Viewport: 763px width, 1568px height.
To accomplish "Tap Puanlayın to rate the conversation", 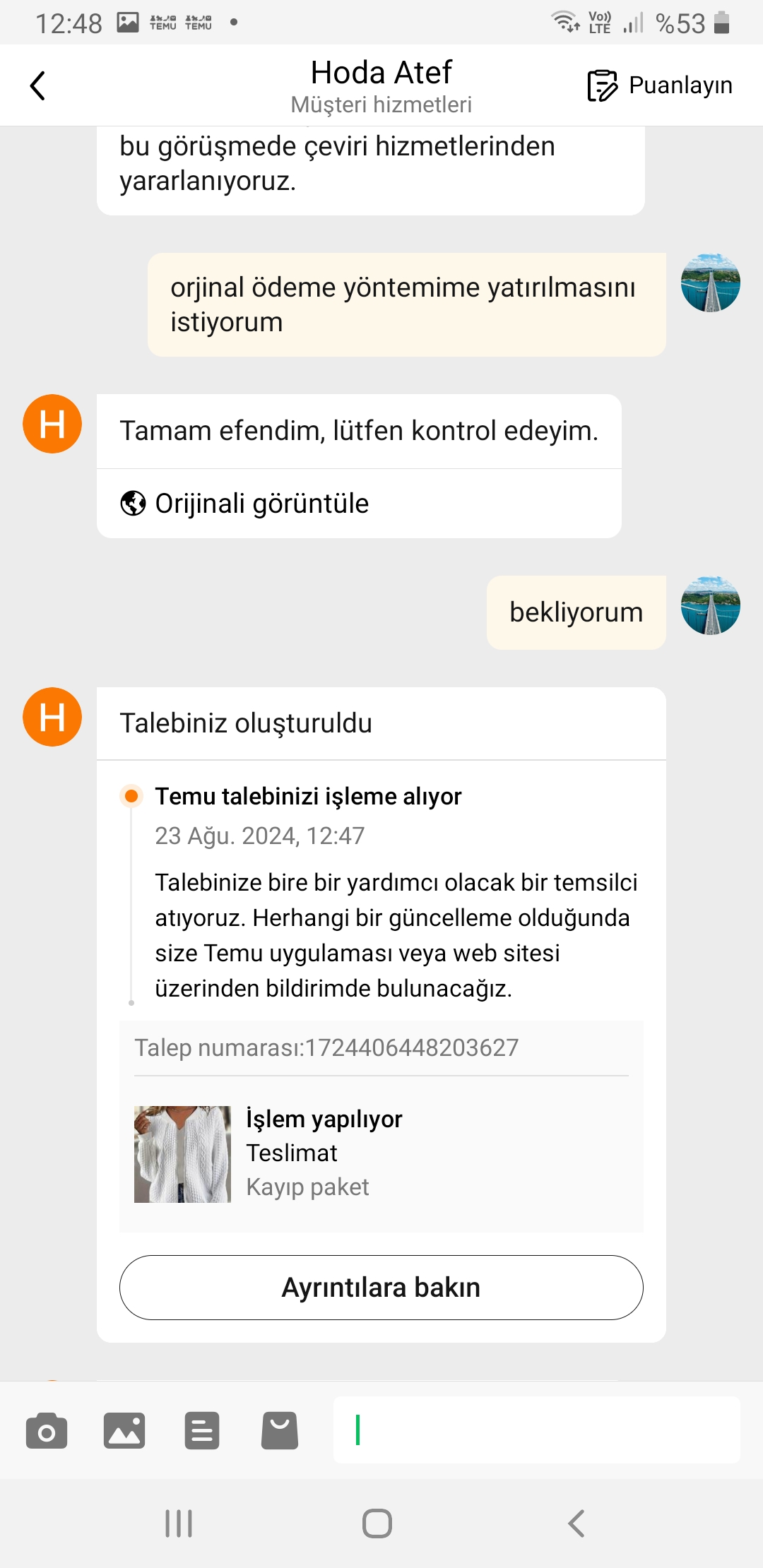I will click(x=660, y=85).
